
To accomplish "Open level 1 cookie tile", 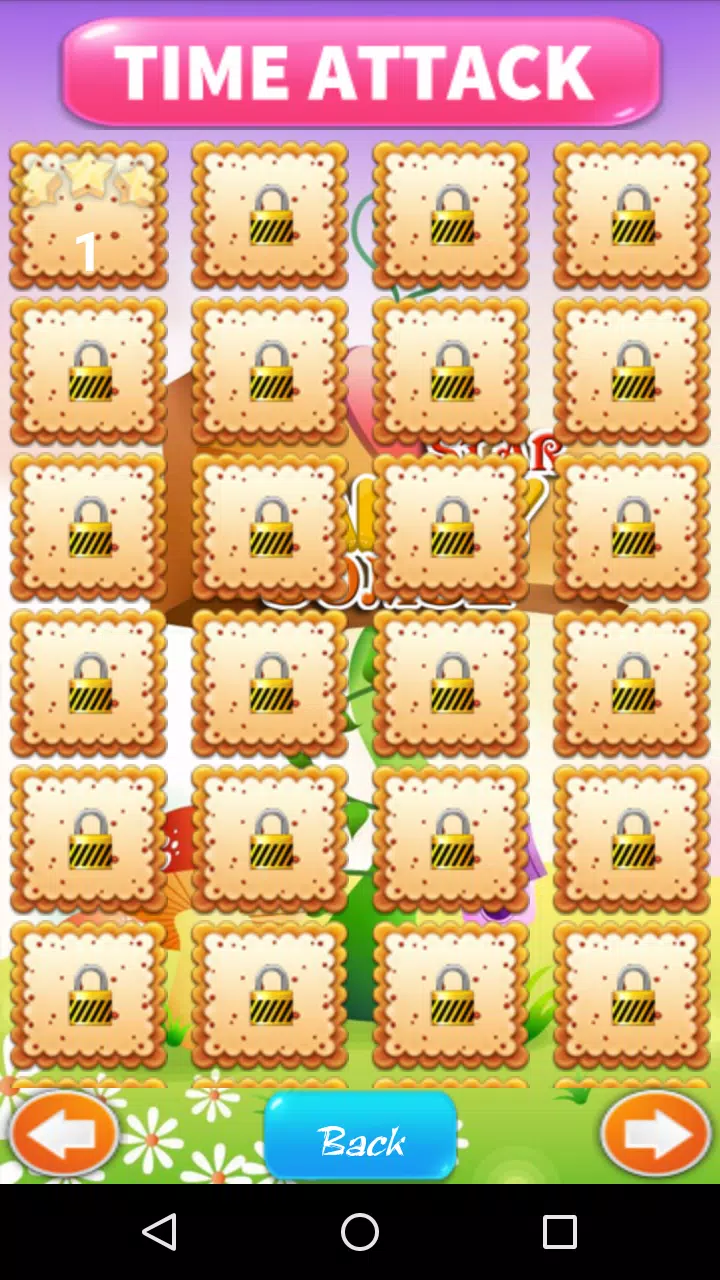I will 89,217.
